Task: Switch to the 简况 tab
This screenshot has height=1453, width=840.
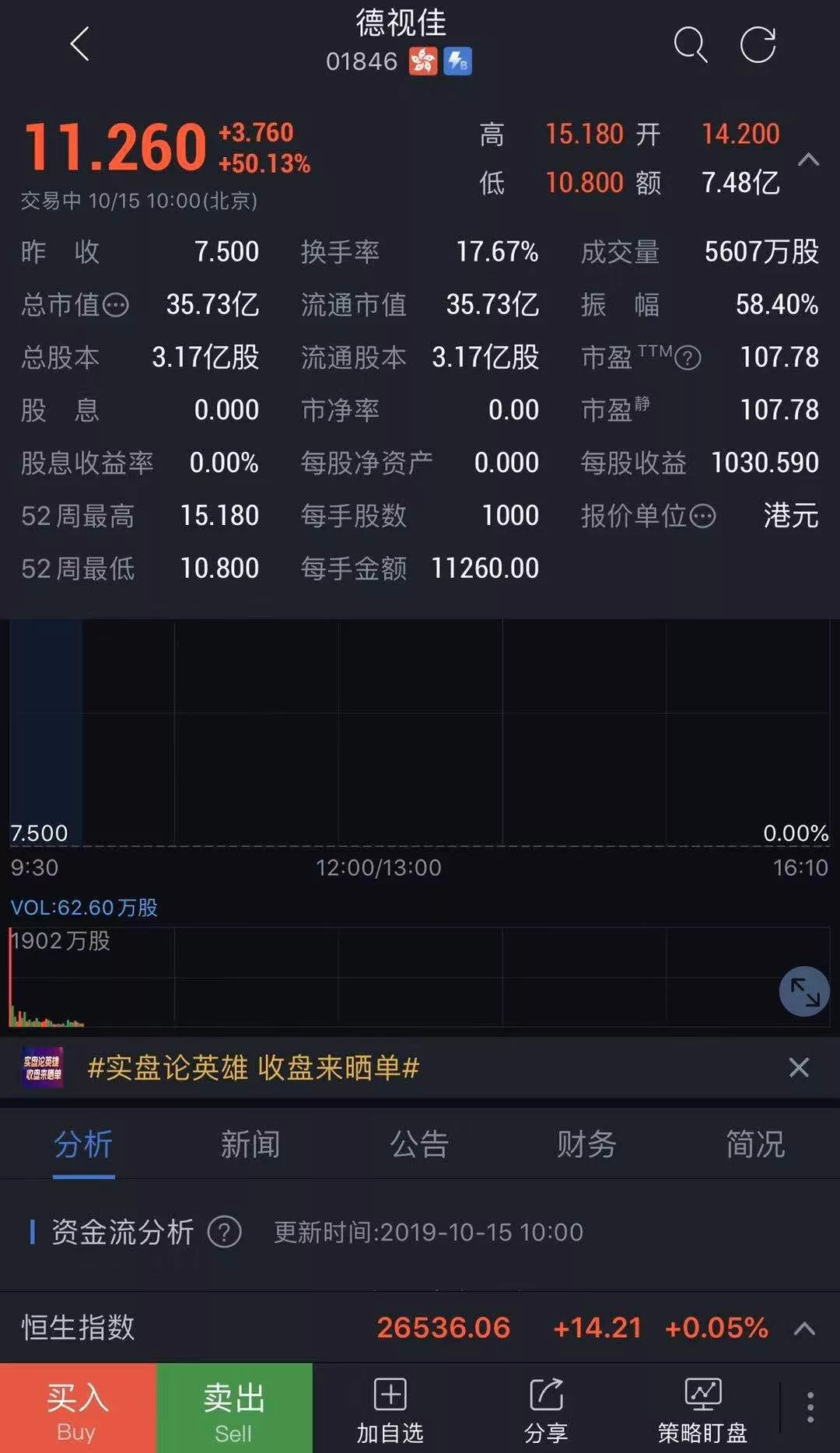Action: (755, 1144)
